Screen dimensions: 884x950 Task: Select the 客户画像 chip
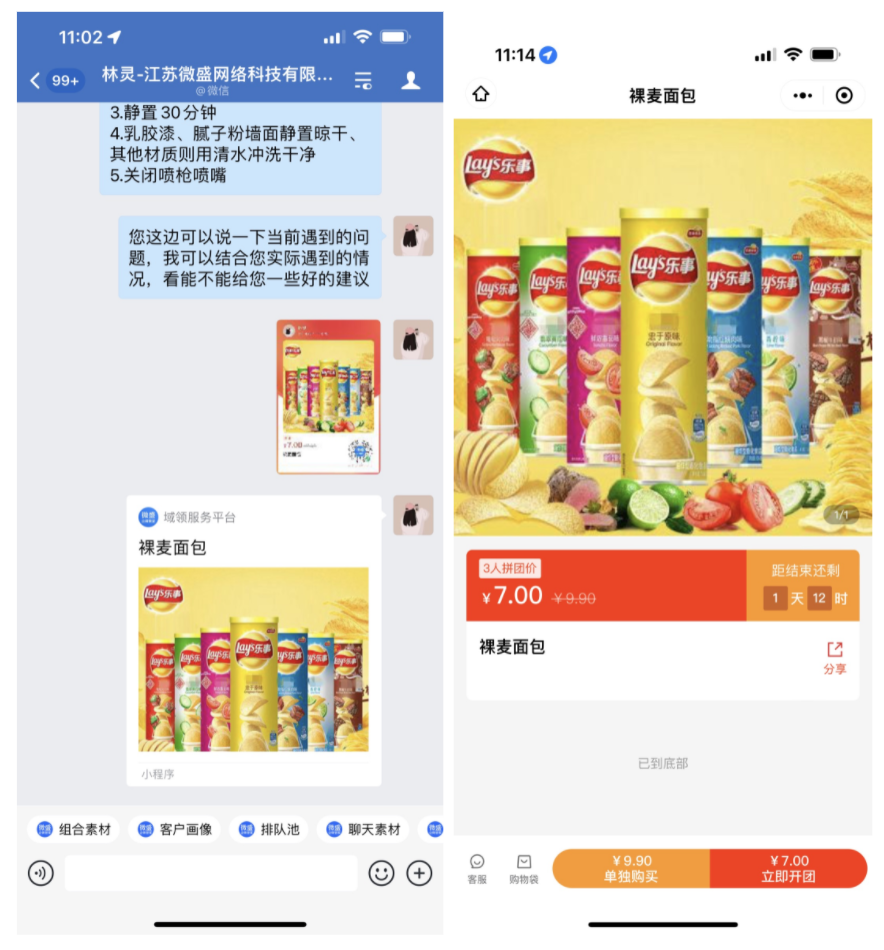[x=174, y=829]
